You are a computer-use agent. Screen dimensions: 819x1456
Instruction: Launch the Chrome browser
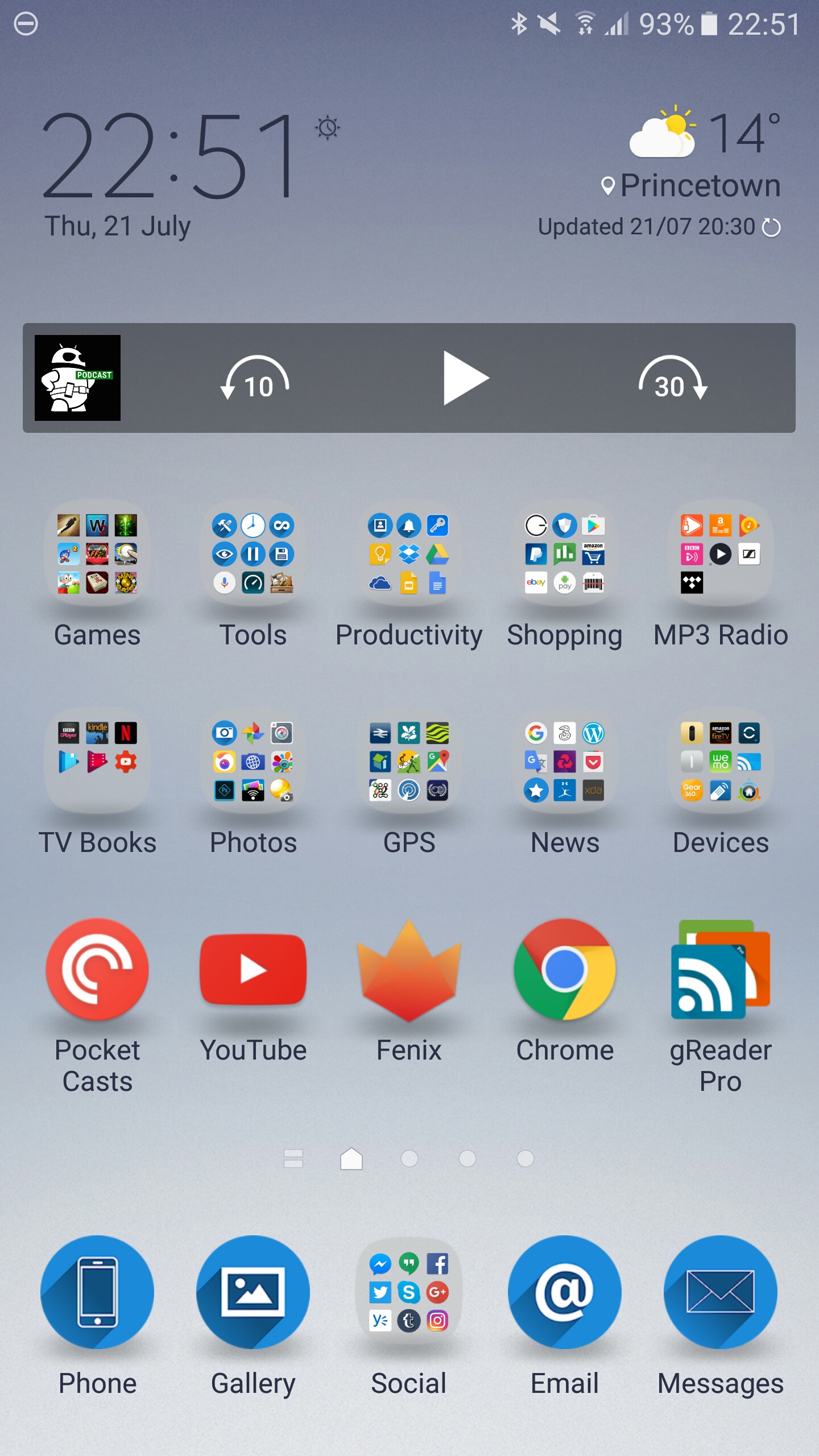[565, 970]
